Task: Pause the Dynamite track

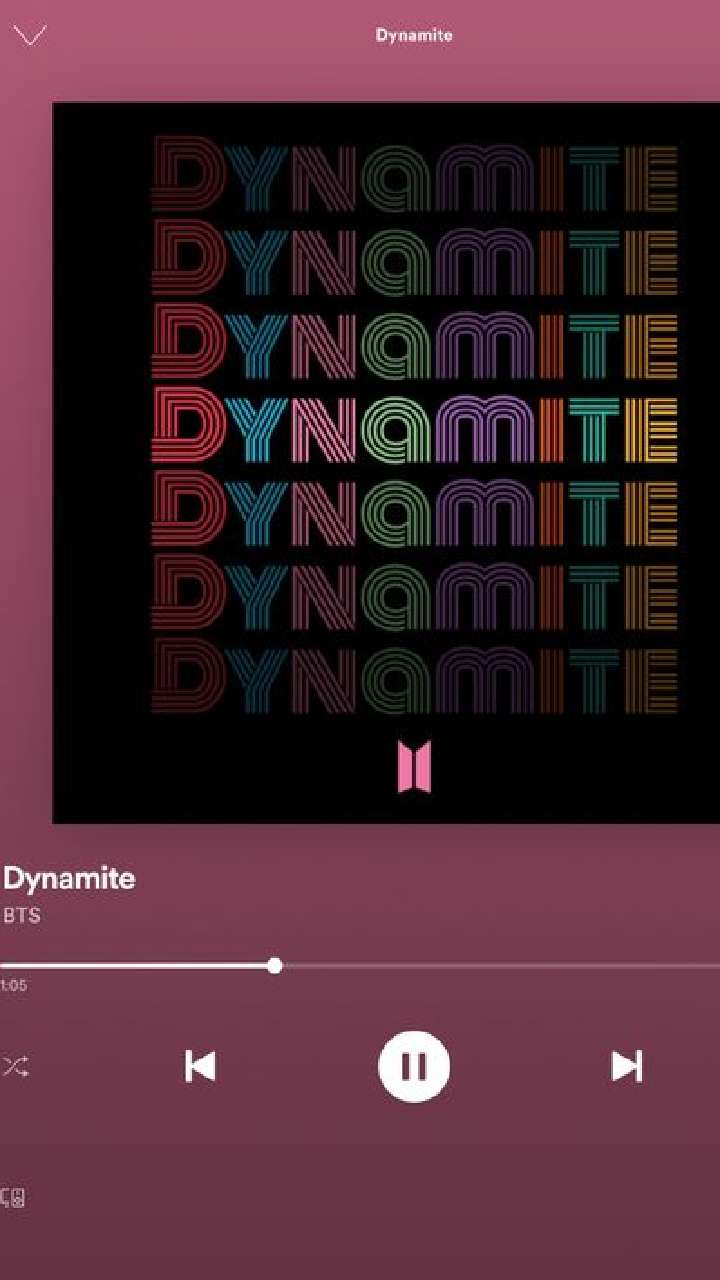Action: (x=414, y=1066)
